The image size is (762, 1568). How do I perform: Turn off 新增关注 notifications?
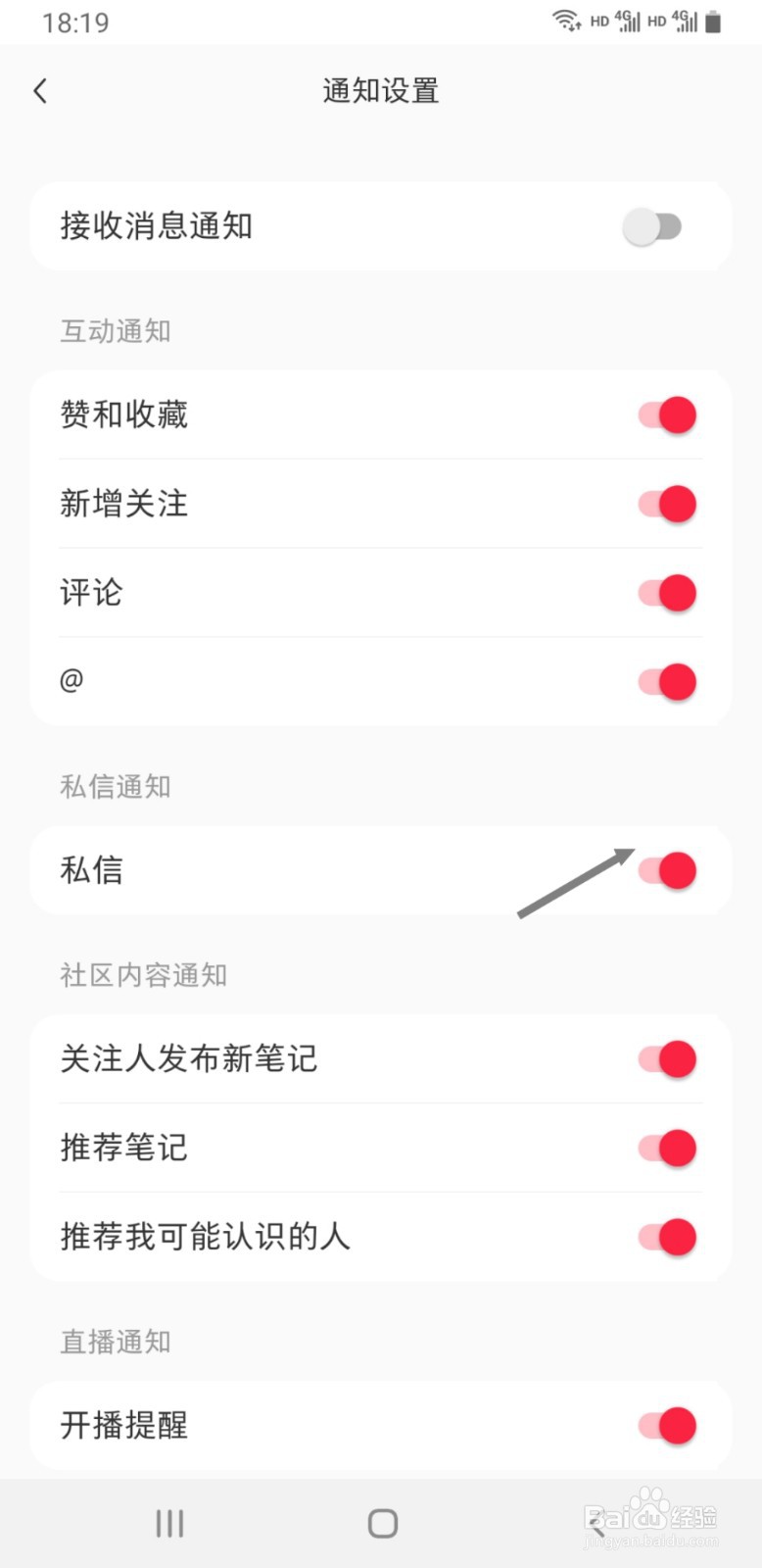pyautogui.click(x=666, y=503)
